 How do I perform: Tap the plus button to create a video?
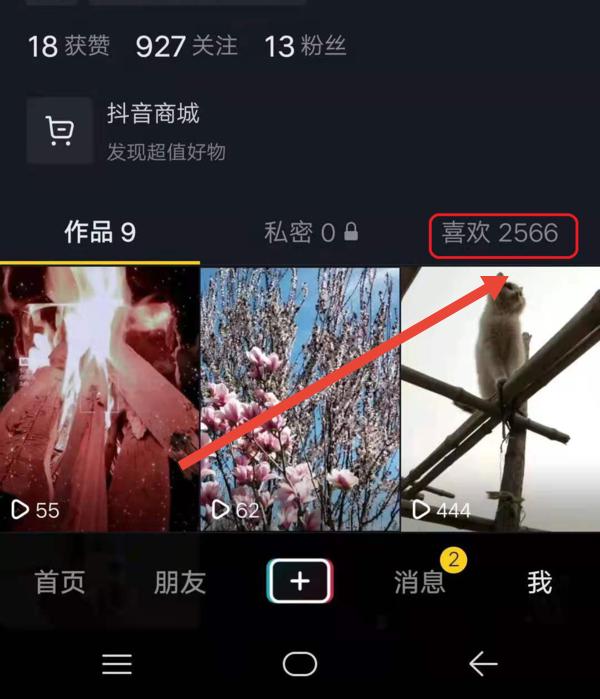click(300, 580)
